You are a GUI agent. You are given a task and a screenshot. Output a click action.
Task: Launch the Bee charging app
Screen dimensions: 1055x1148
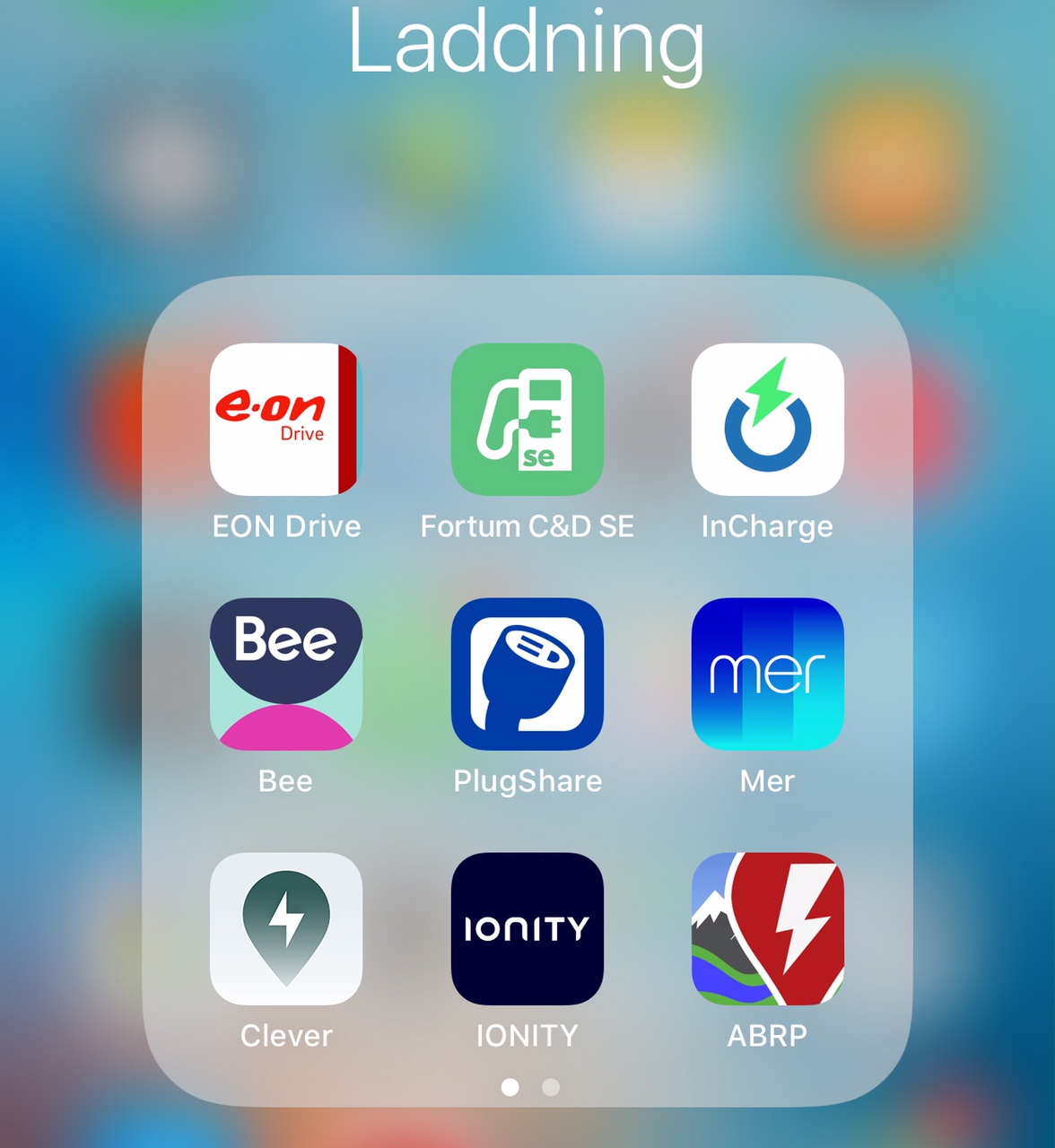click(x=285, y=674)
